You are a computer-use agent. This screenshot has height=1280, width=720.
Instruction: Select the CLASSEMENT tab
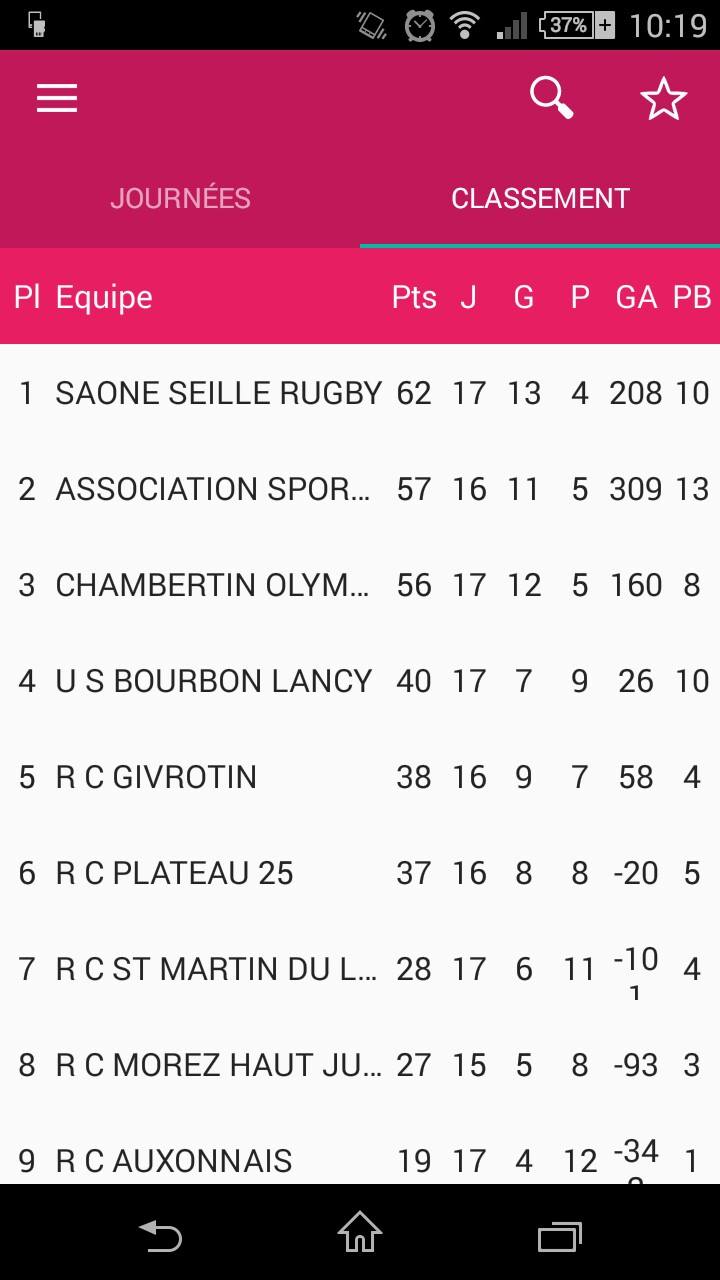point(540,198)
